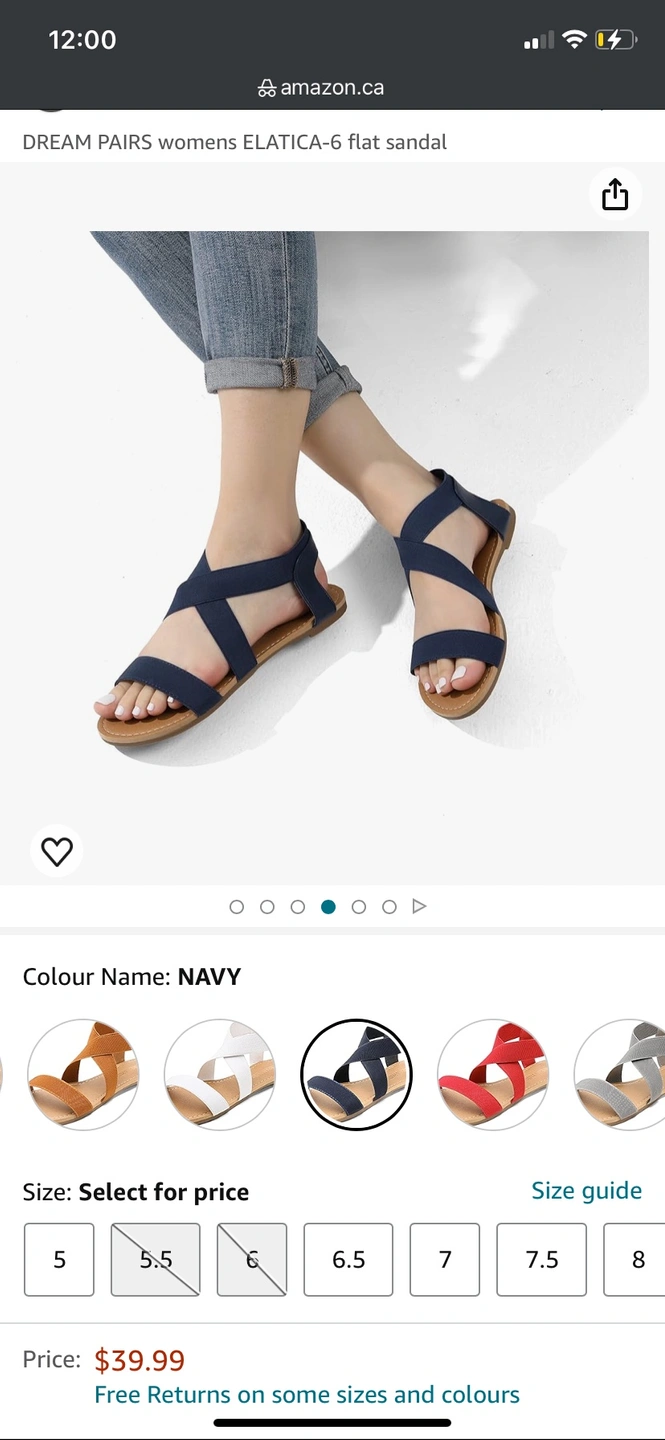The height and width of the screenshot is (1440, 665).
Task: Select the navy colour swatch
Action: pyautogui.click(x=356, y=1075)
